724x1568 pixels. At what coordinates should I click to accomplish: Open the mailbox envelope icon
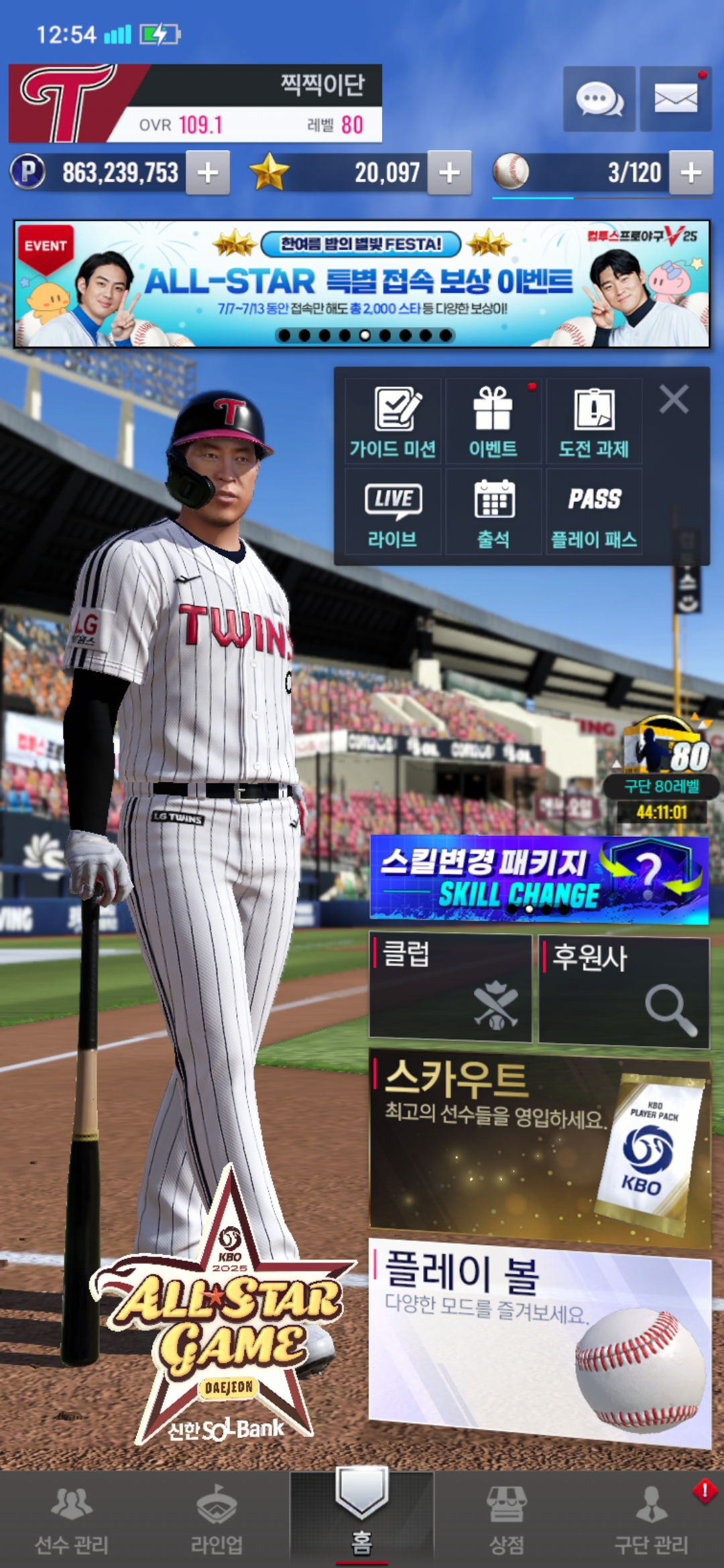[x=675, y=99]
